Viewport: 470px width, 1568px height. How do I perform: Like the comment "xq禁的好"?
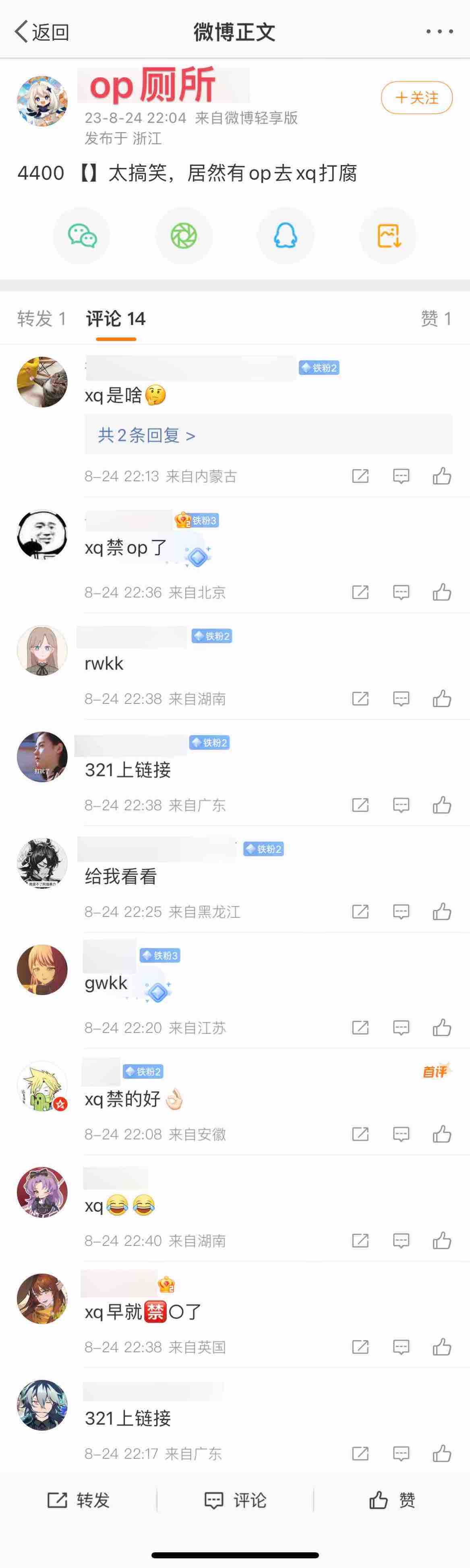point(442,1135)
